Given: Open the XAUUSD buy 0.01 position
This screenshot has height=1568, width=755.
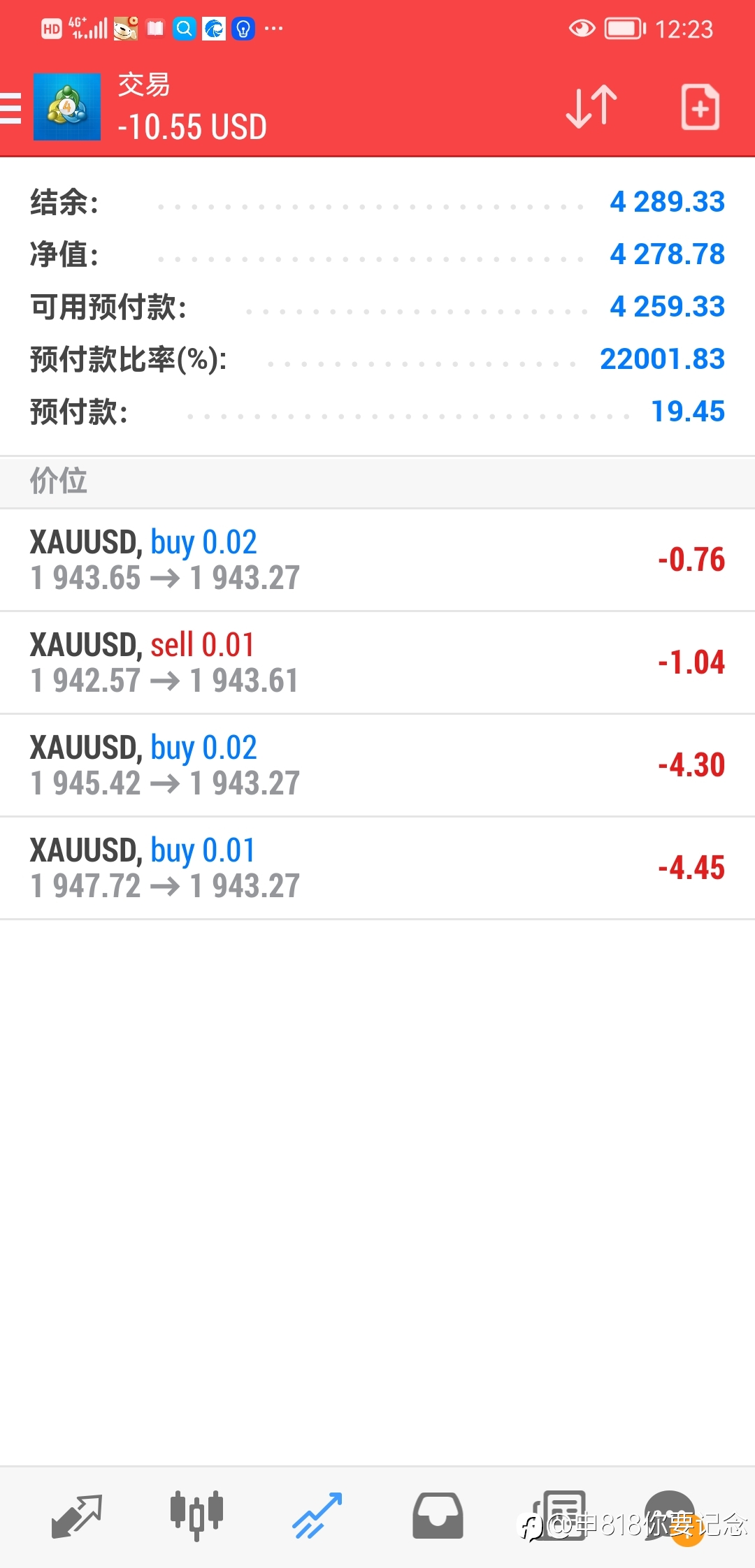Looking at the screenshot, I should [377, 868].
